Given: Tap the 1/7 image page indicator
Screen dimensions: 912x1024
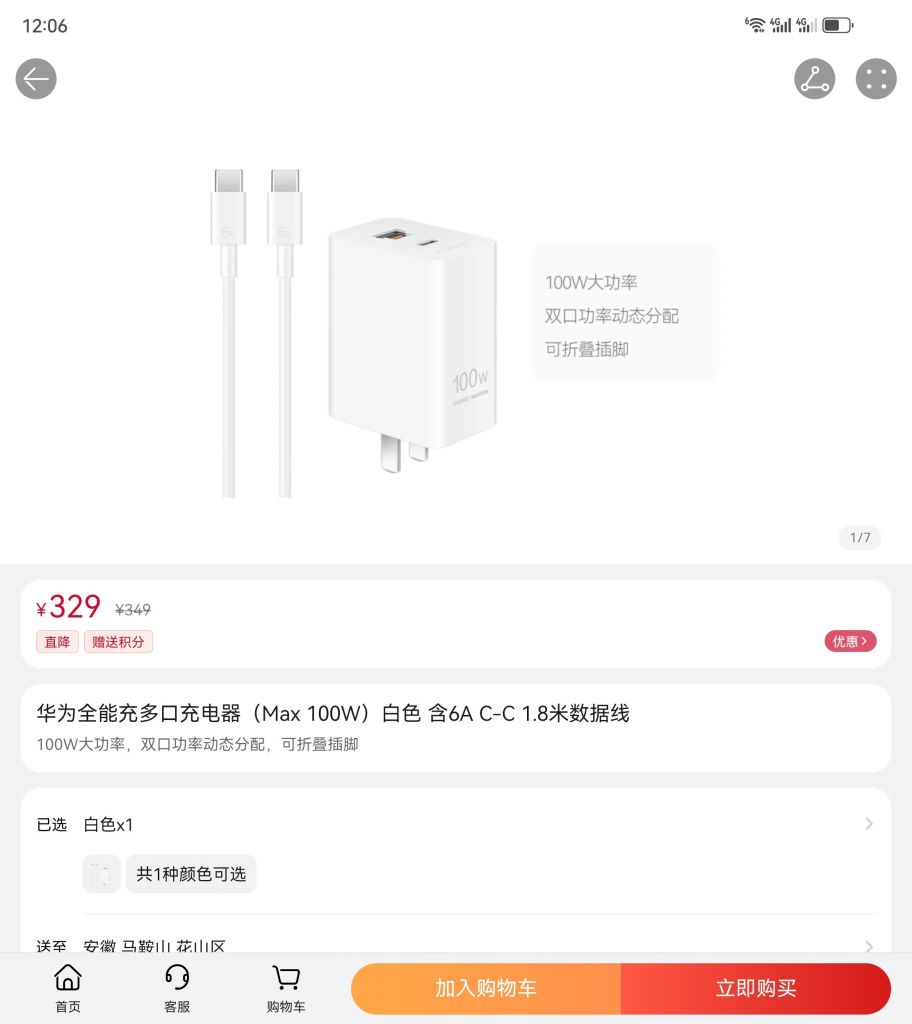Looking at the screenshot, I should point(859,538).
